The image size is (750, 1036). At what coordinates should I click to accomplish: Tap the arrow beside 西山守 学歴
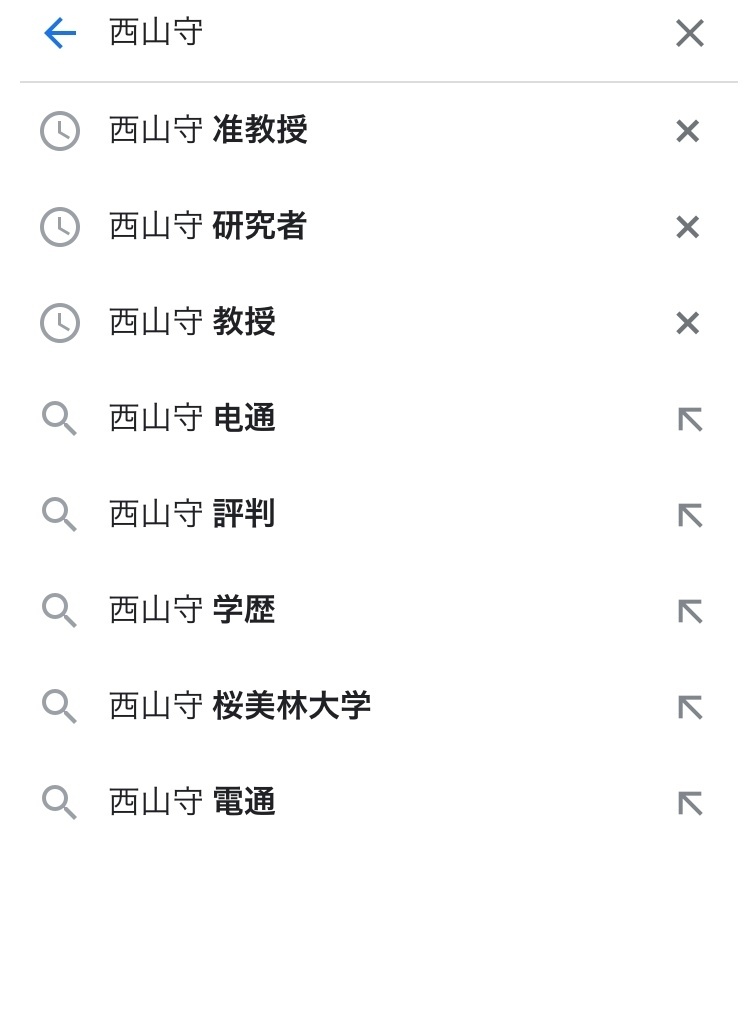[689, 611]
